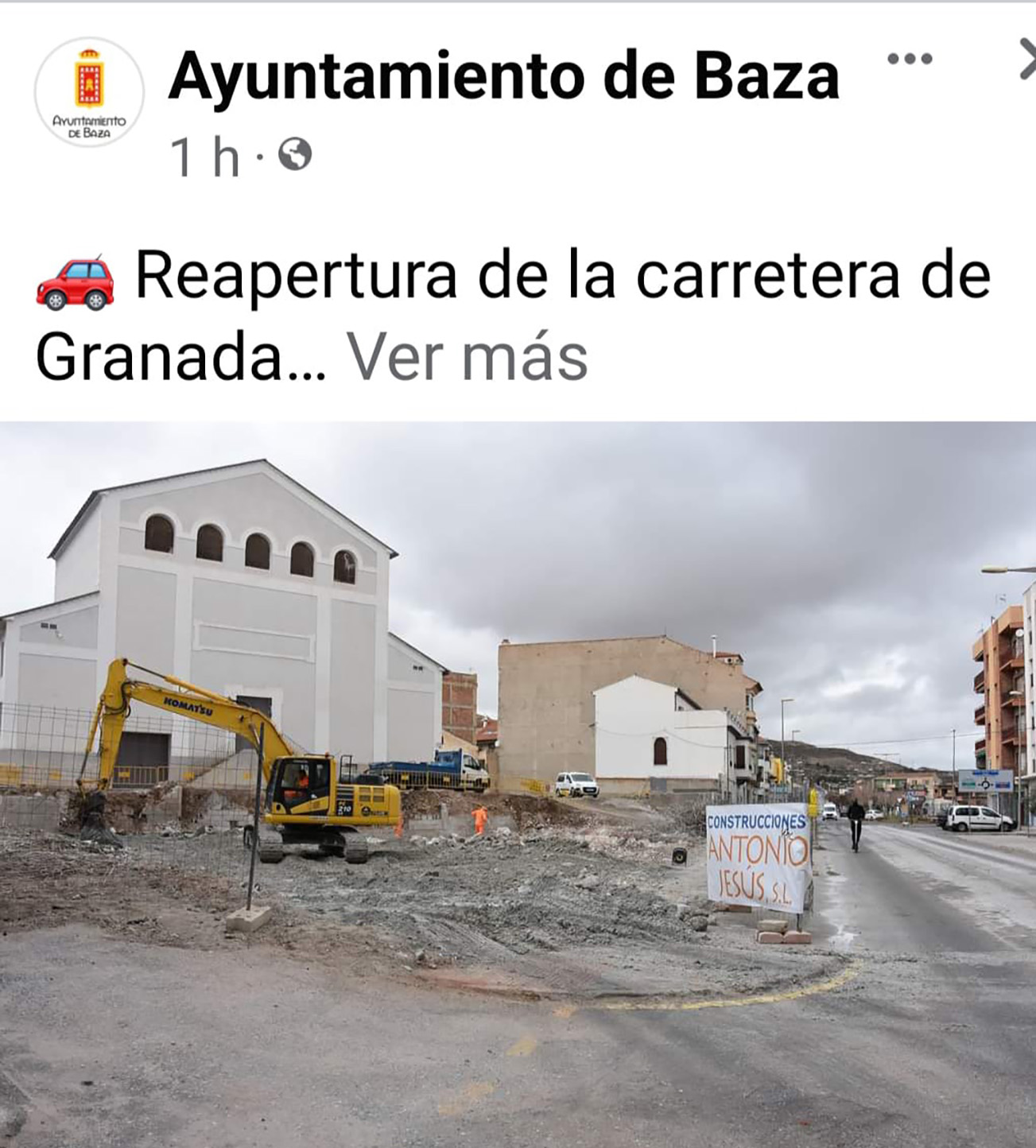
Task: Open the construction site photo in the post
Action: pos(518,784)
